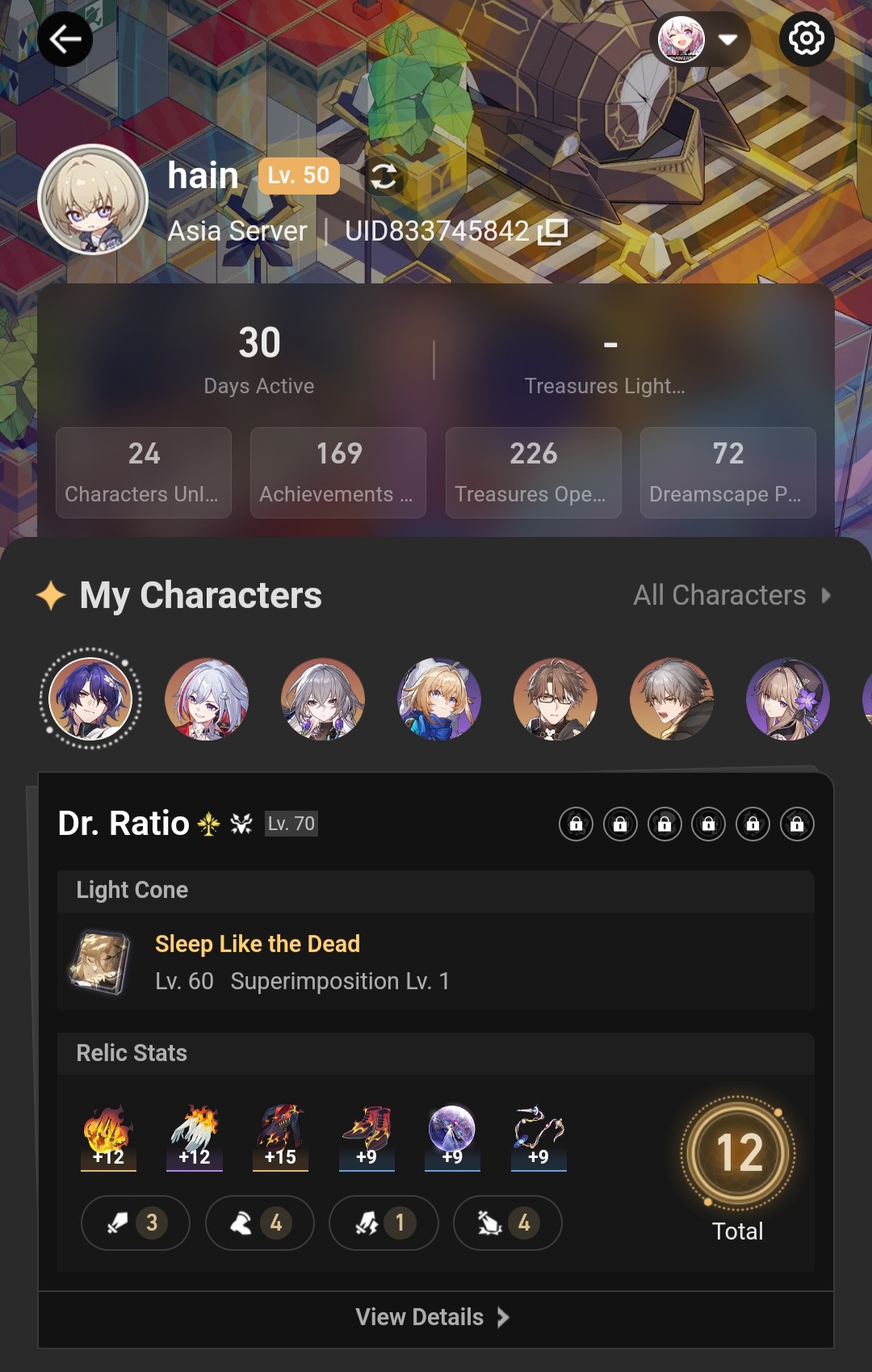Toggle the last lock icon on the right

coord(798,825)
